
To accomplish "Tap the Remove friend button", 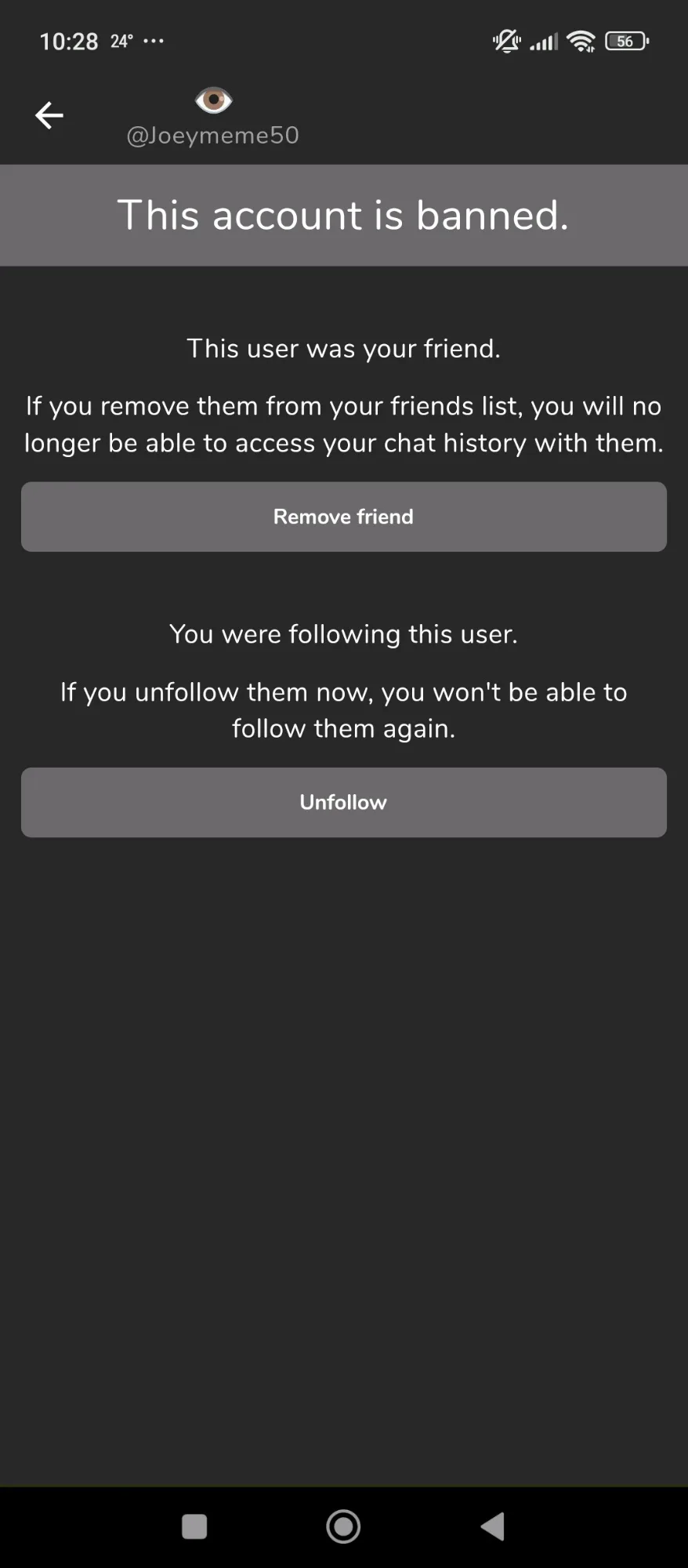I will pos(344,517).
